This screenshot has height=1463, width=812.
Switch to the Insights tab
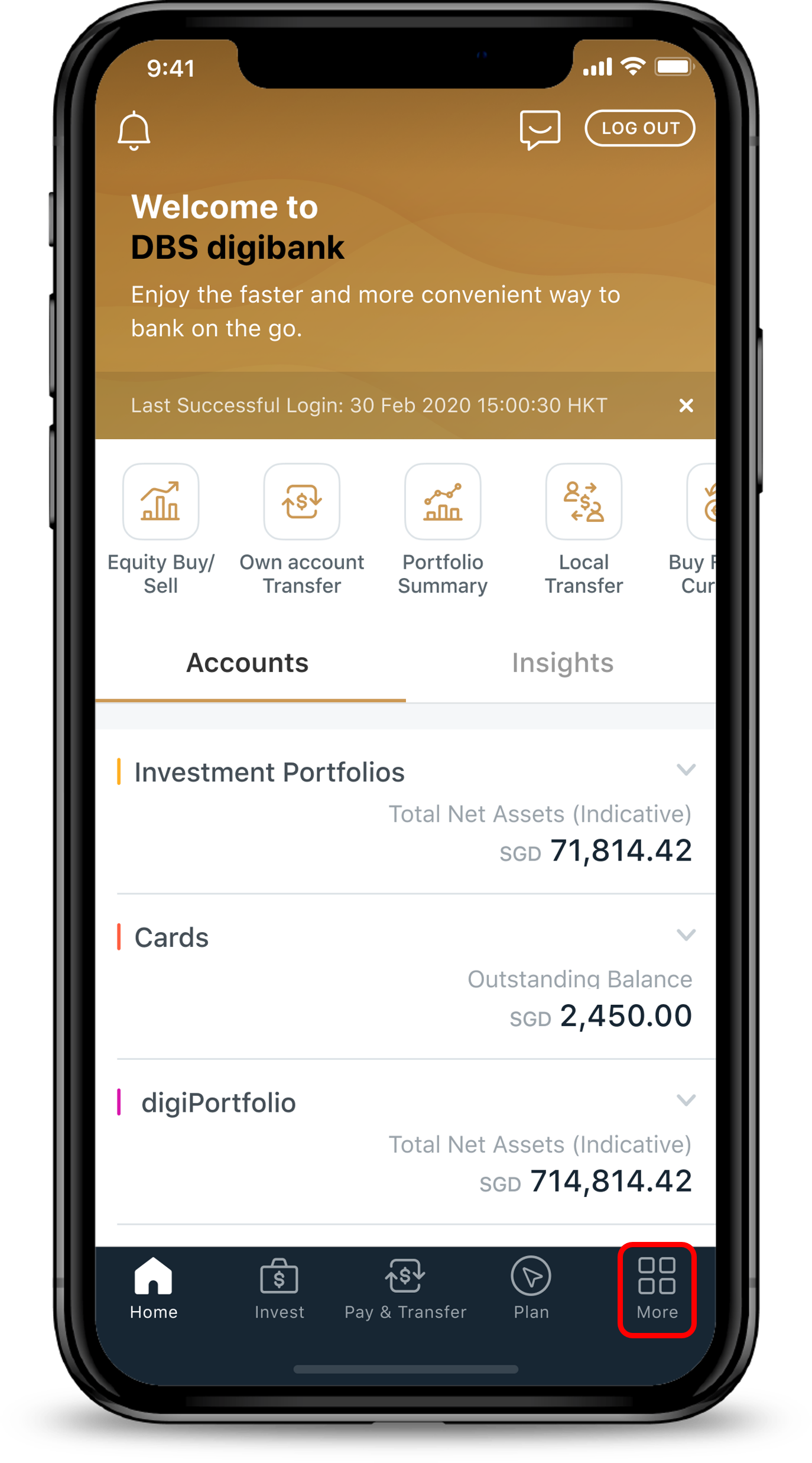coord(562,663)
